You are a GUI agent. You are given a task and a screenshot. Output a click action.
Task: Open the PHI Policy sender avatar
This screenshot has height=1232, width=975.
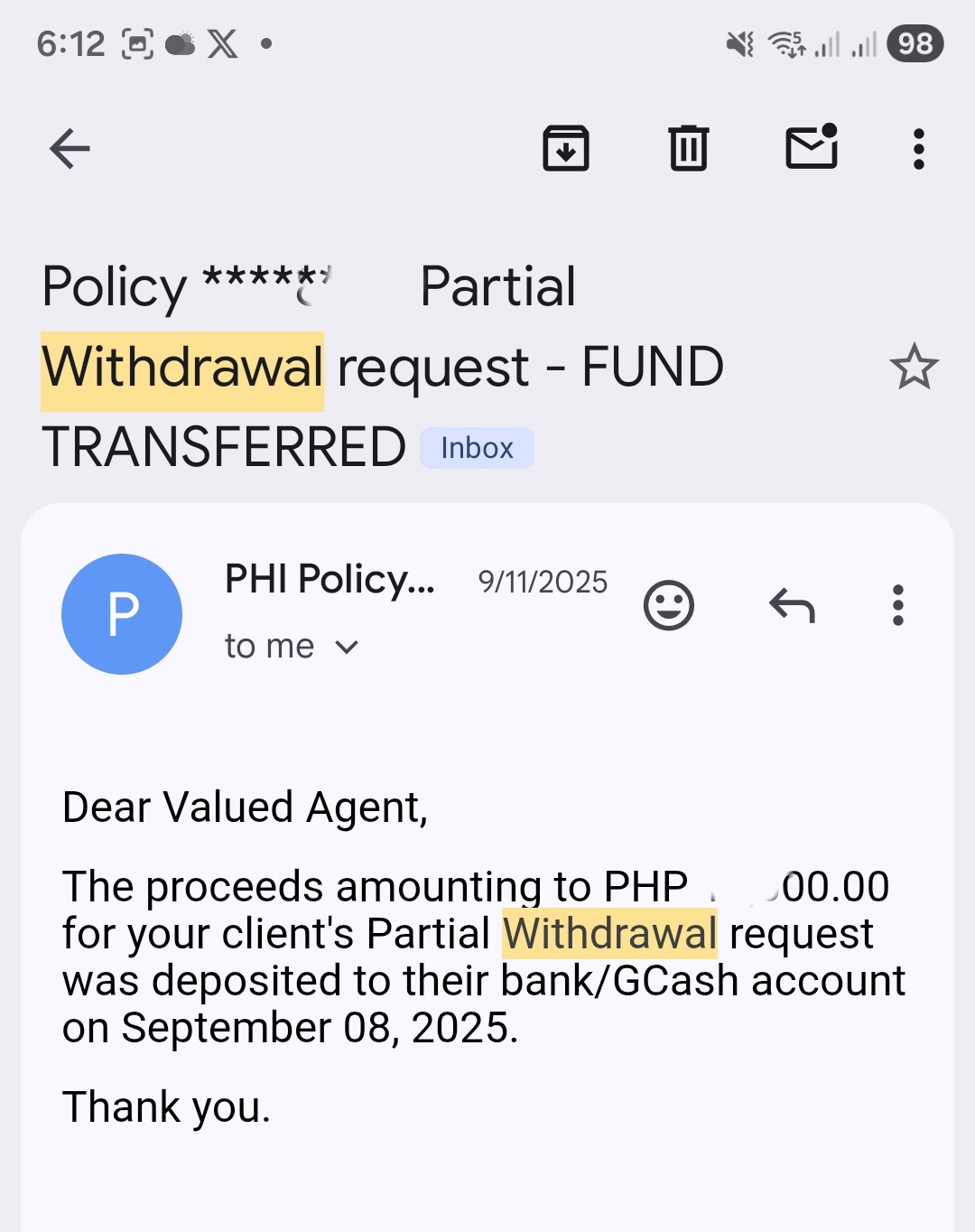[122, 614]
